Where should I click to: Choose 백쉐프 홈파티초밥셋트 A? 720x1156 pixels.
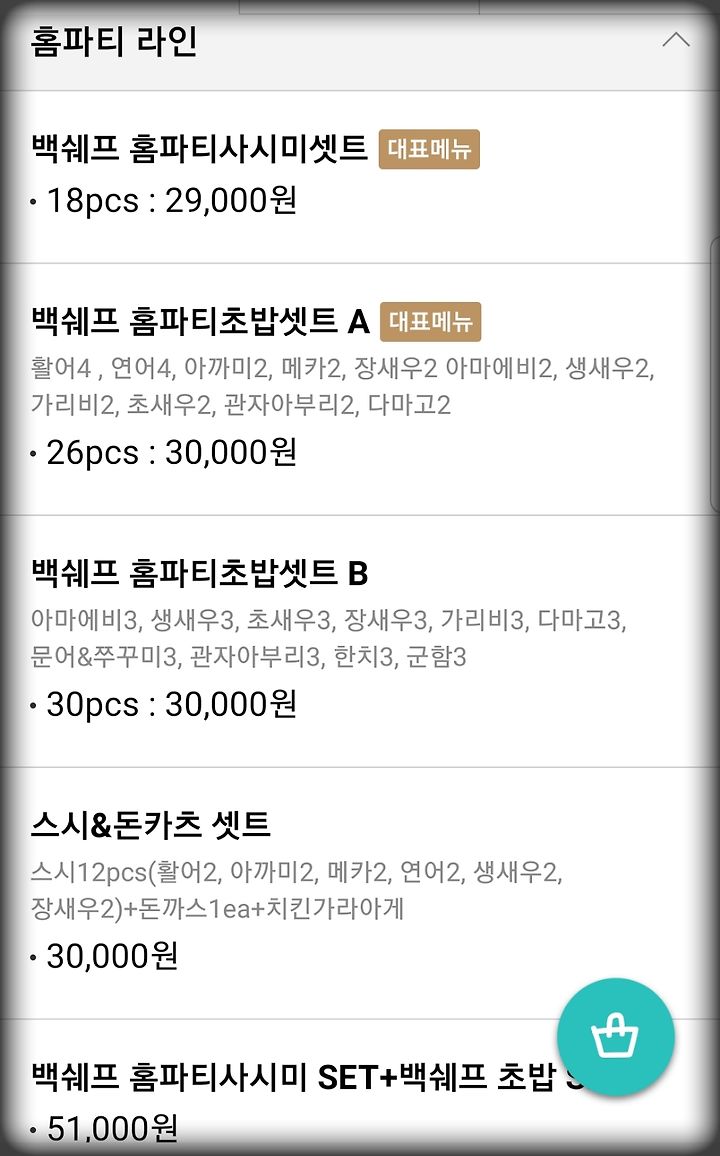click(x=360, y=389)
